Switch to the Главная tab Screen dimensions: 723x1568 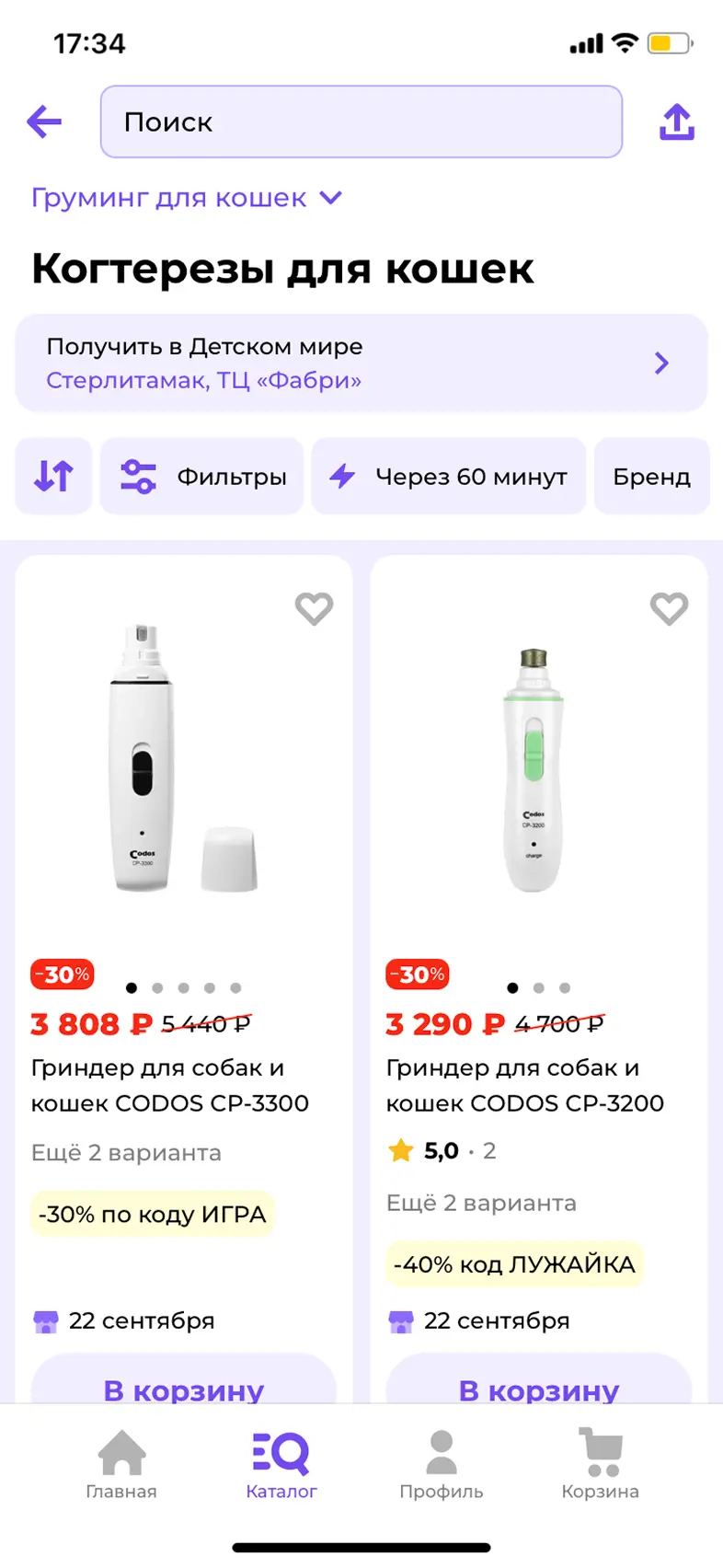pyautogui.click(x=121, y=1465)
